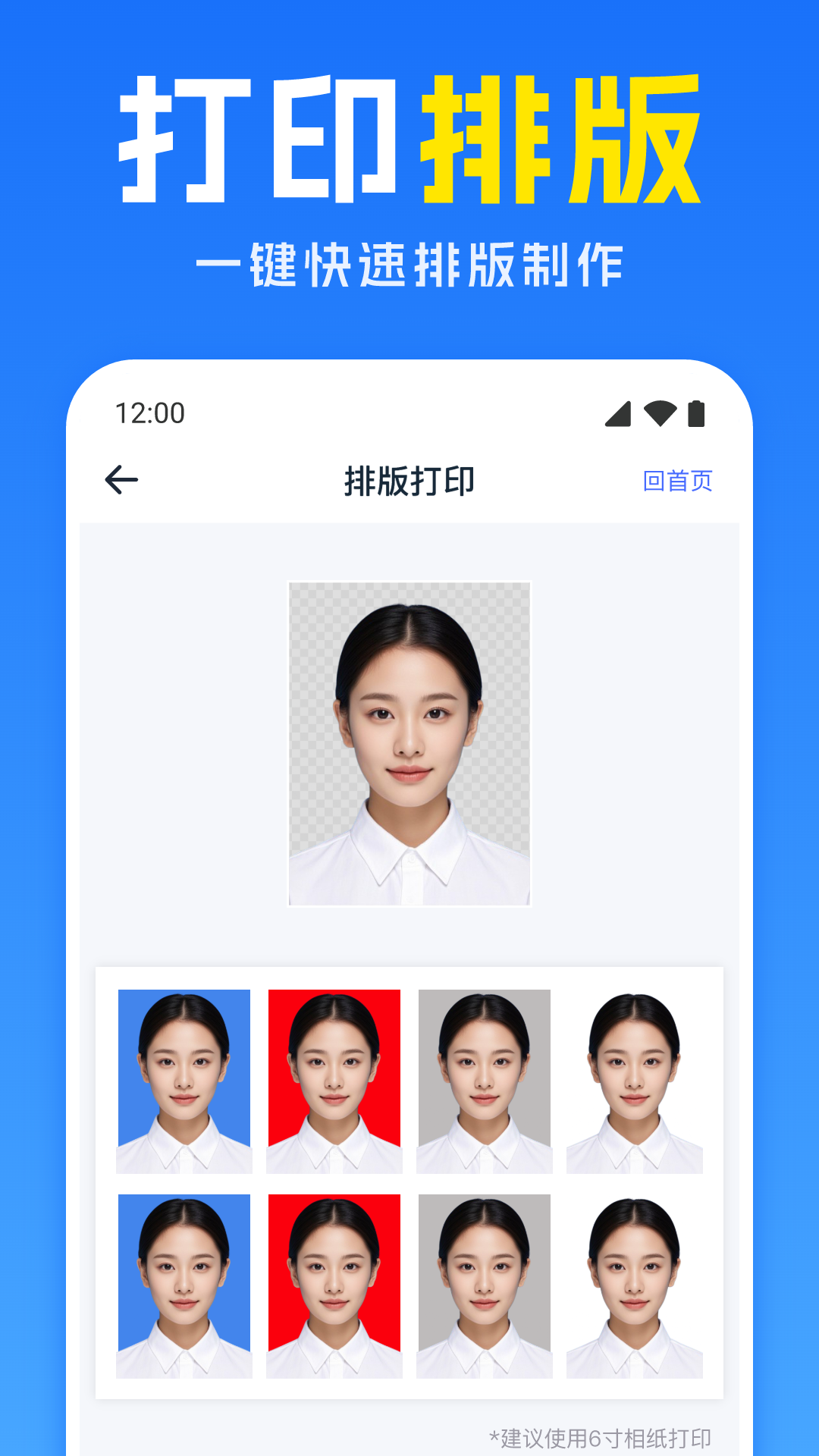Tap the 一键快速排版制作 subtitle text

[409, 262]
